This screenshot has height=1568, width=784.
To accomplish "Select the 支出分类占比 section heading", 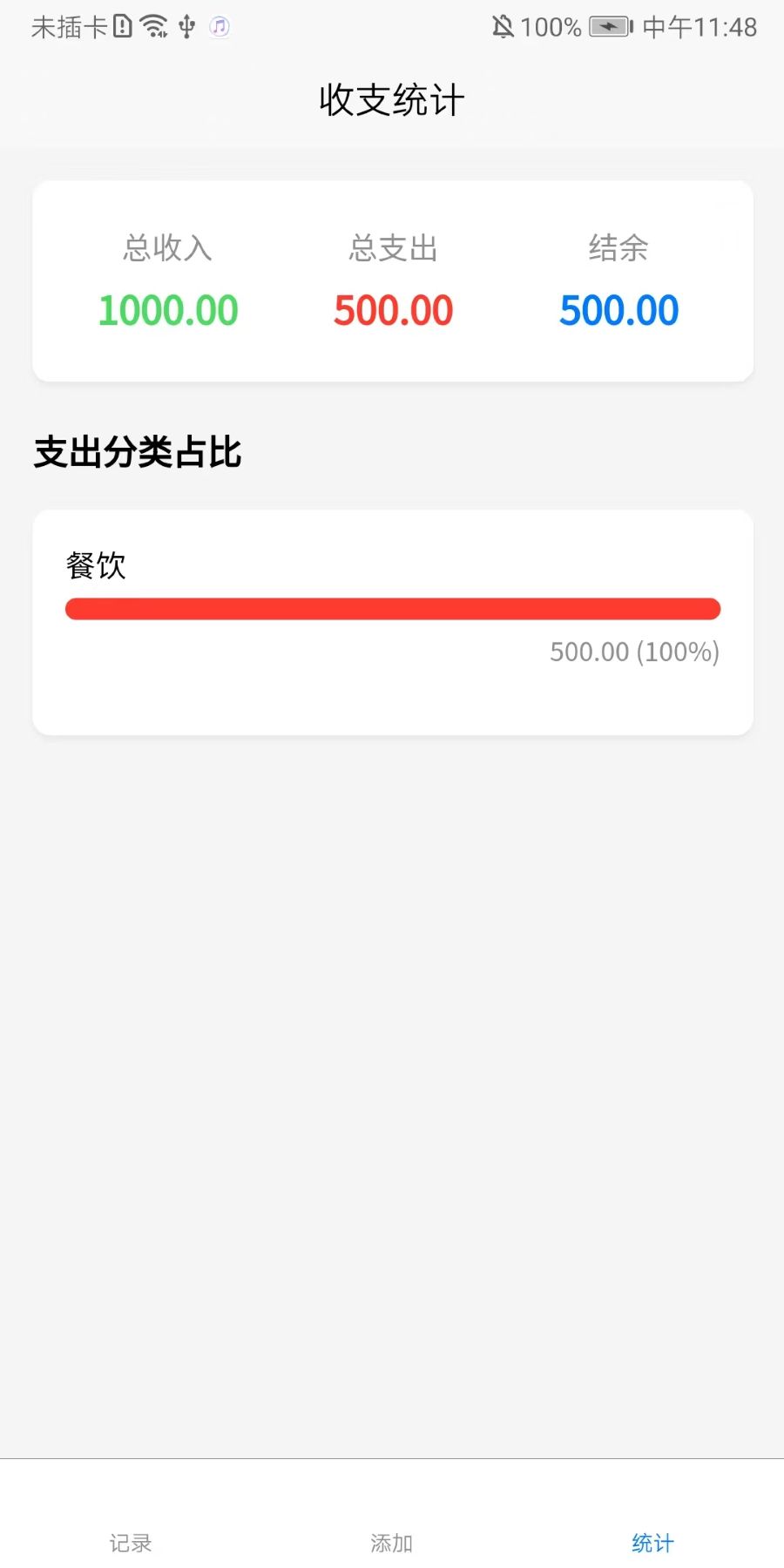I will [137, 453].
